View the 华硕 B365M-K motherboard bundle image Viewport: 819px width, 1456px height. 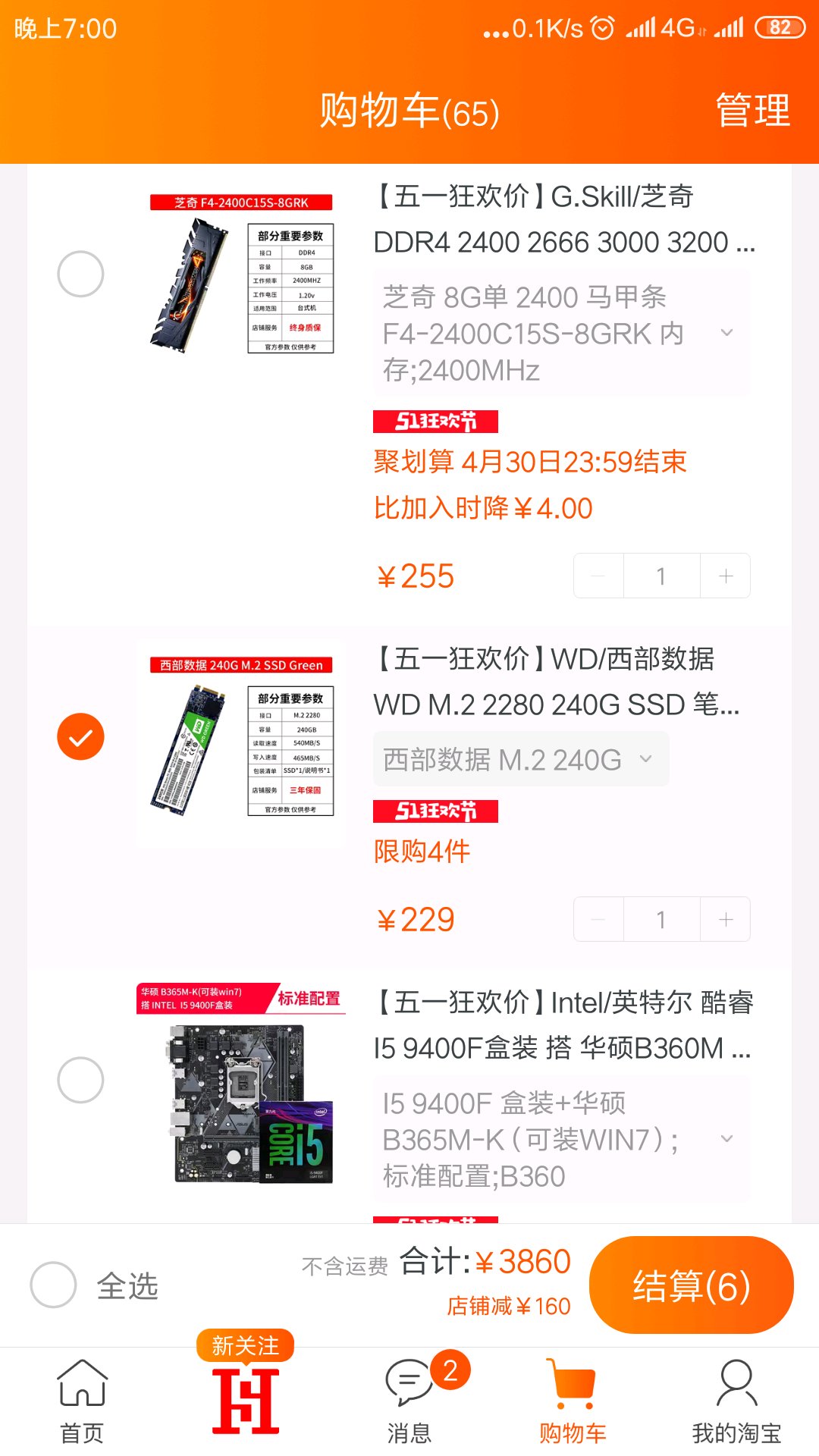point(241,1084)
